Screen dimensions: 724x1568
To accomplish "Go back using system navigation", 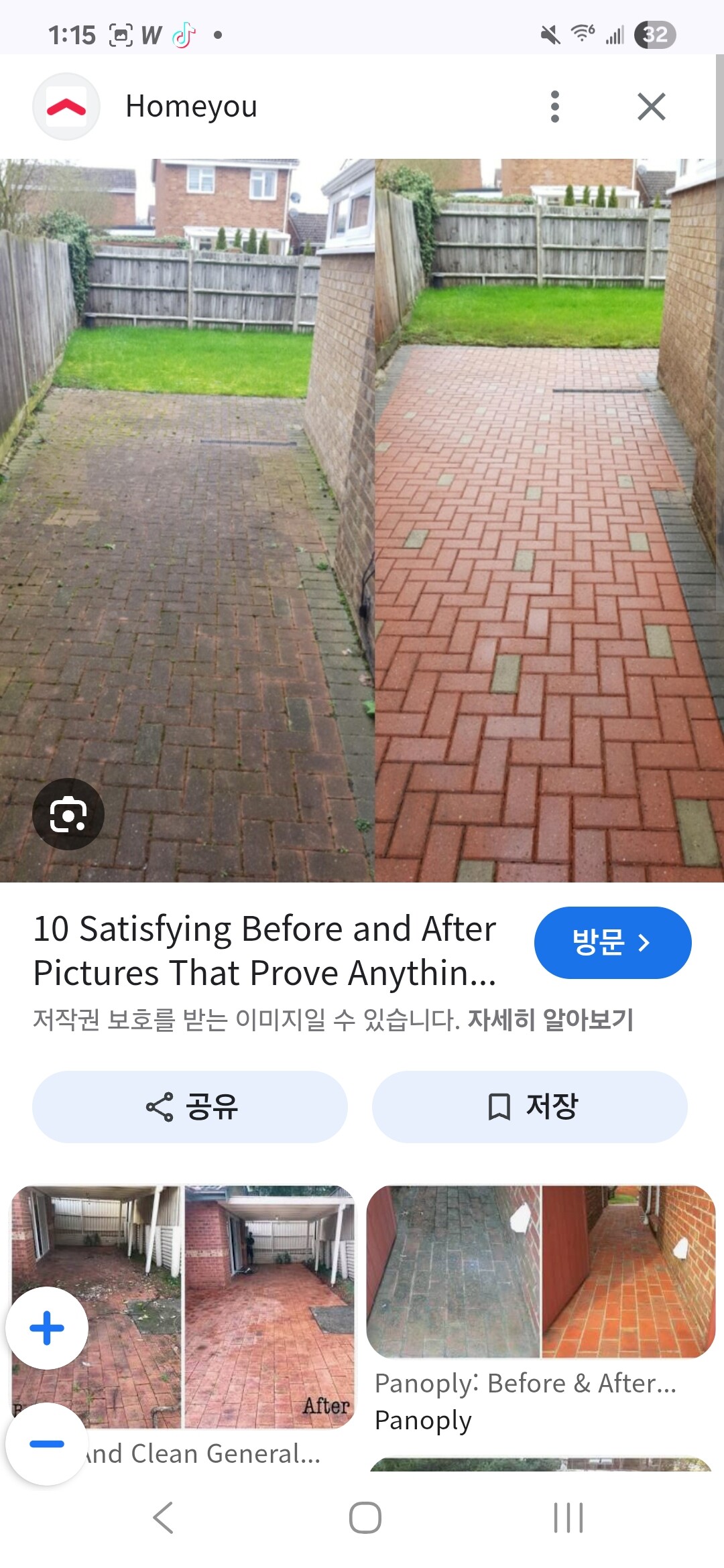I will [x=163, y=1518].
